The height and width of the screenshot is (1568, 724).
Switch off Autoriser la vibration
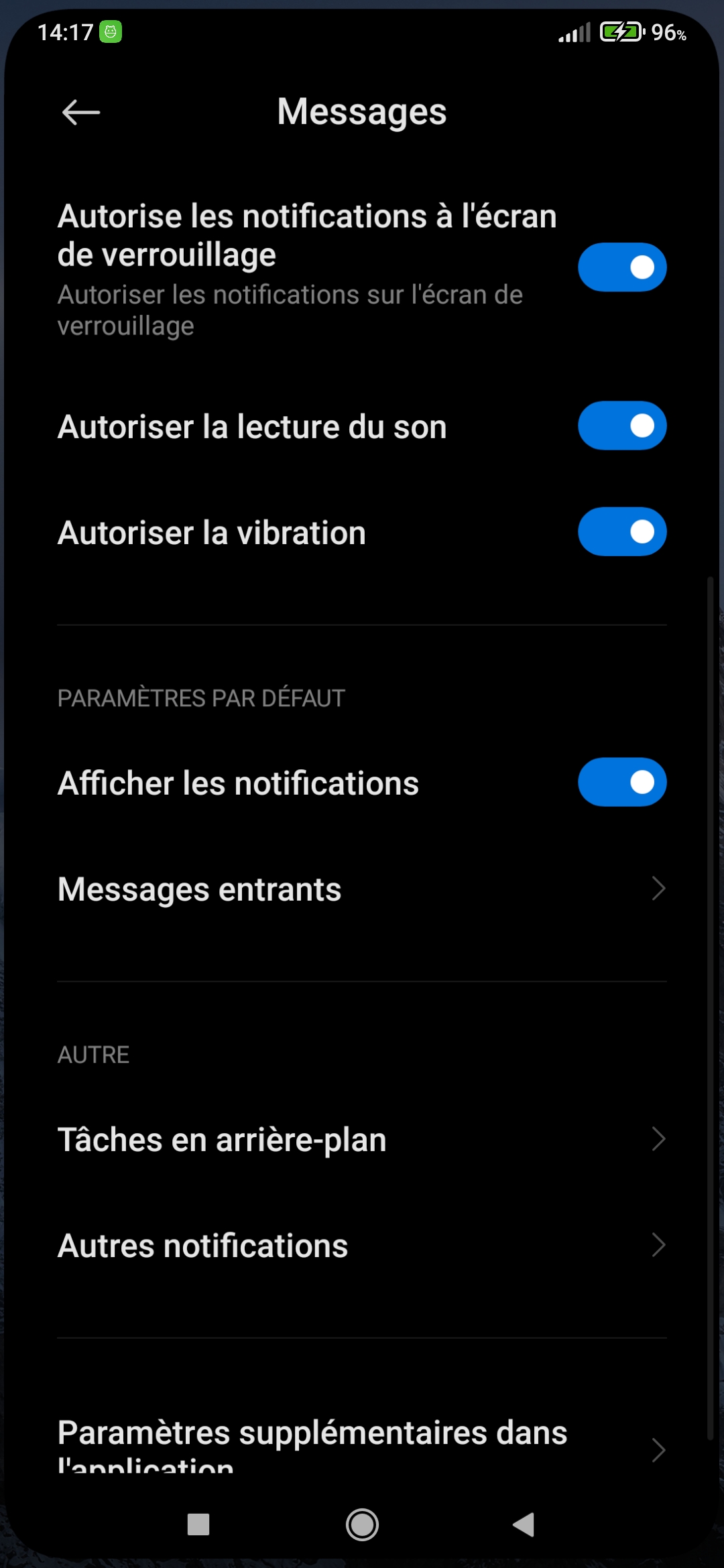coord(622,532)
